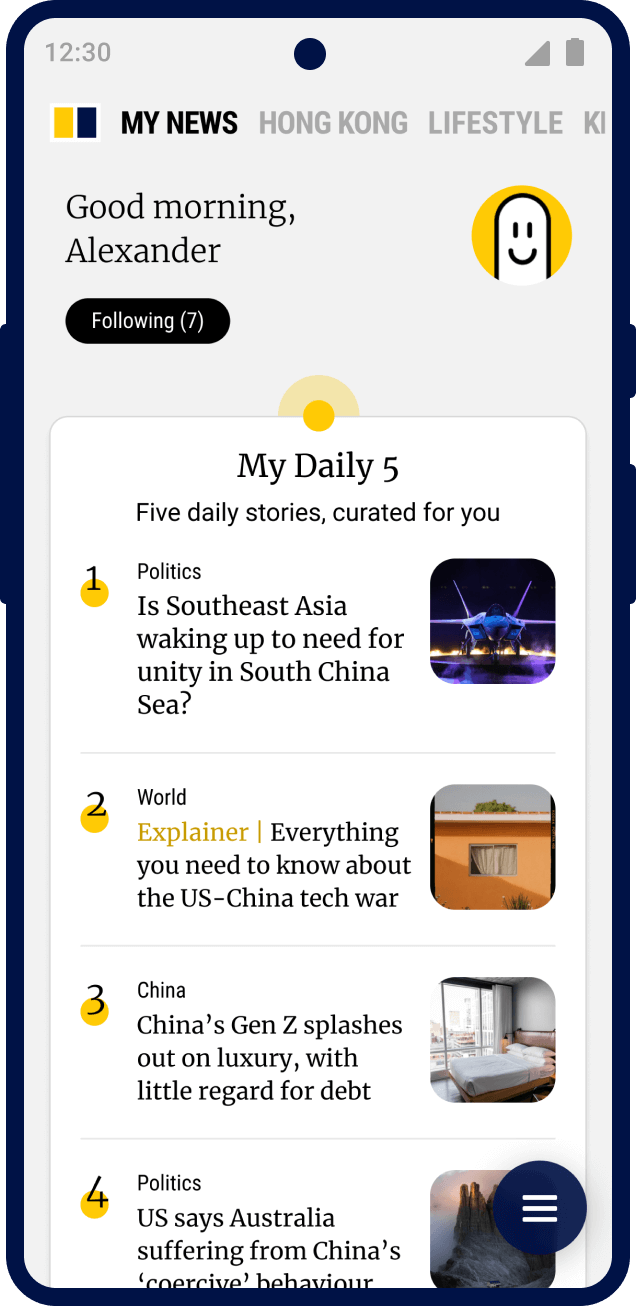Screen dimensions: 636x1306
Task: Open the US-China tech war explainer
Action: (274, 864)
